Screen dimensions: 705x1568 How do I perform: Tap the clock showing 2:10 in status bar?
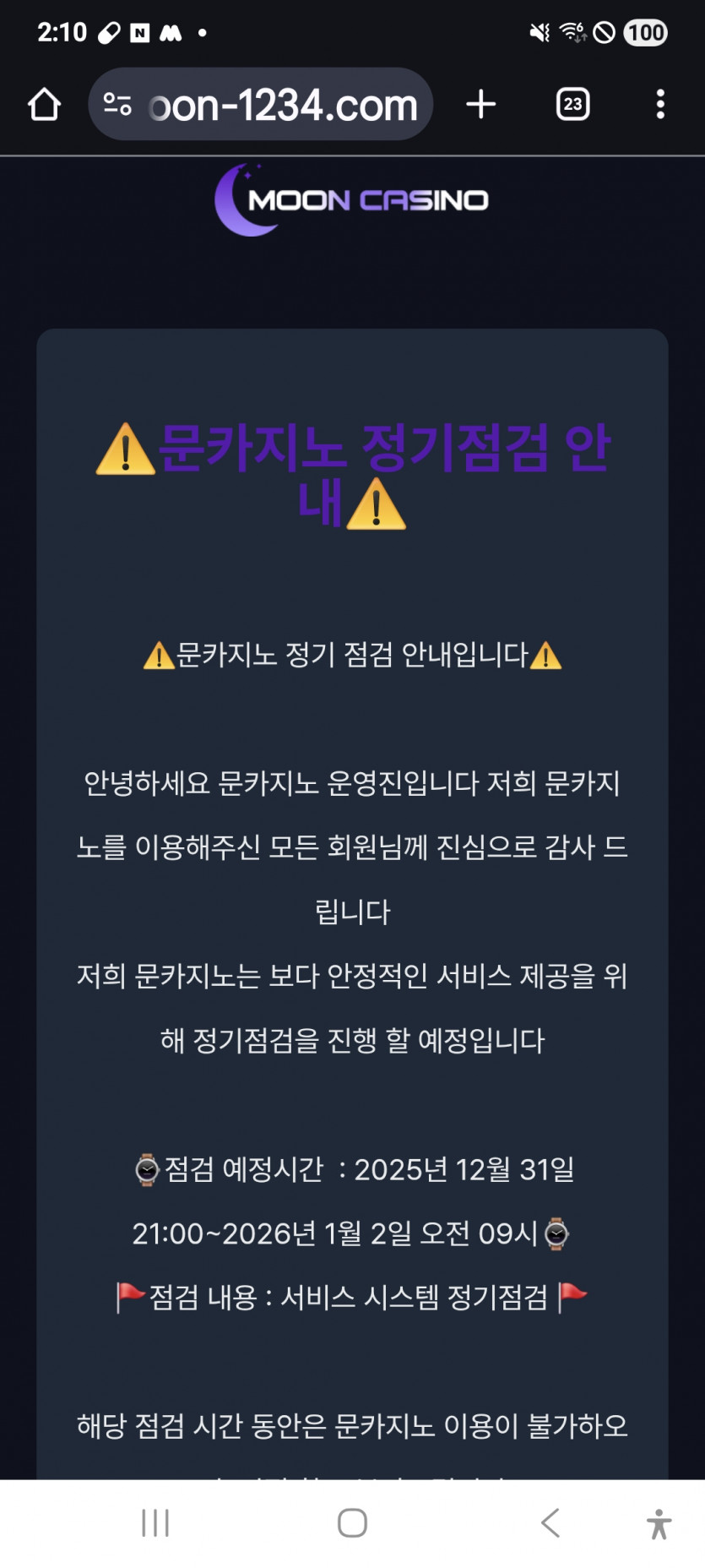tap(63, 32)
